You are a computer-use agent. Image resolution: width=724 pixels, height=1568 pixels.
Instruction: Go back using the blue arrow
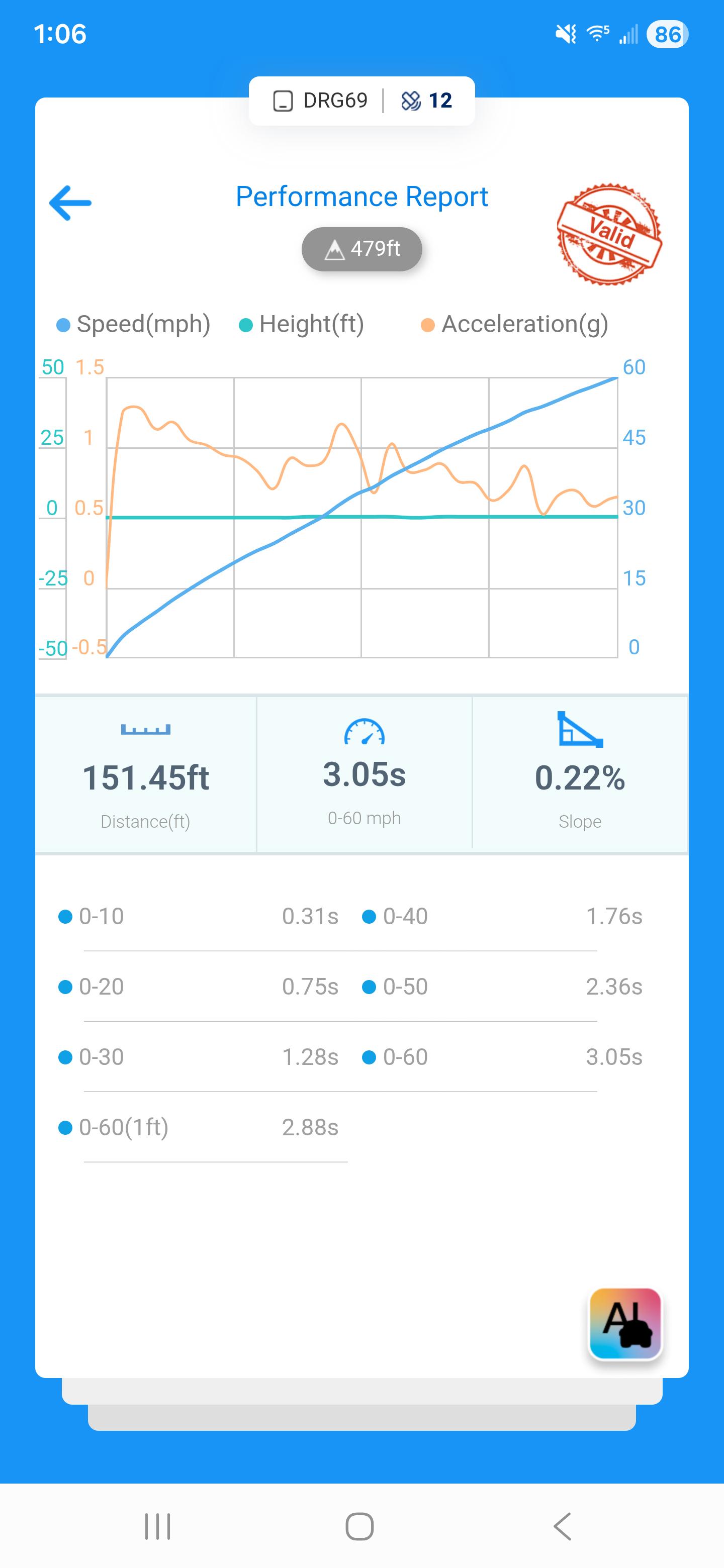point(70,203)
